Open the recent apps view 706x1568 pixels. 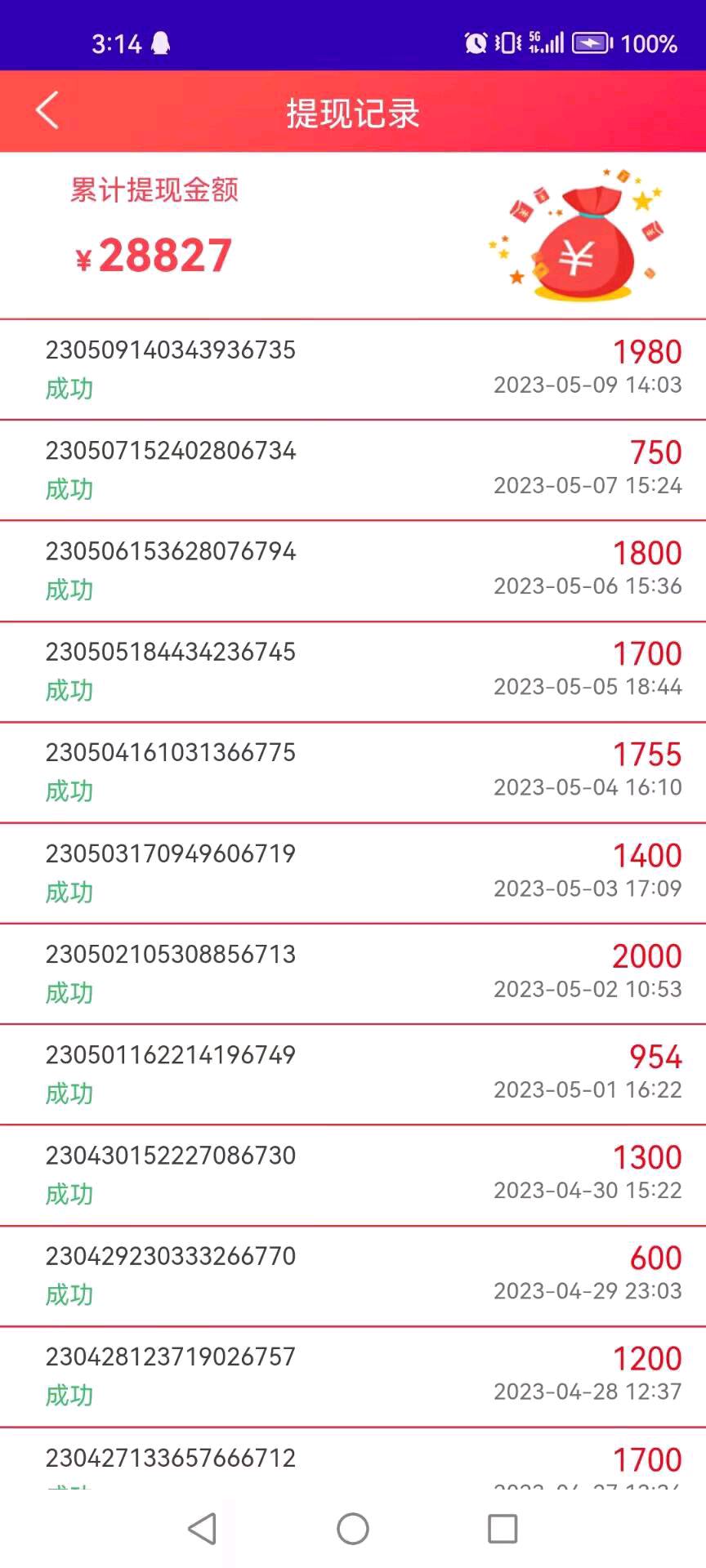coord(503,1528)
